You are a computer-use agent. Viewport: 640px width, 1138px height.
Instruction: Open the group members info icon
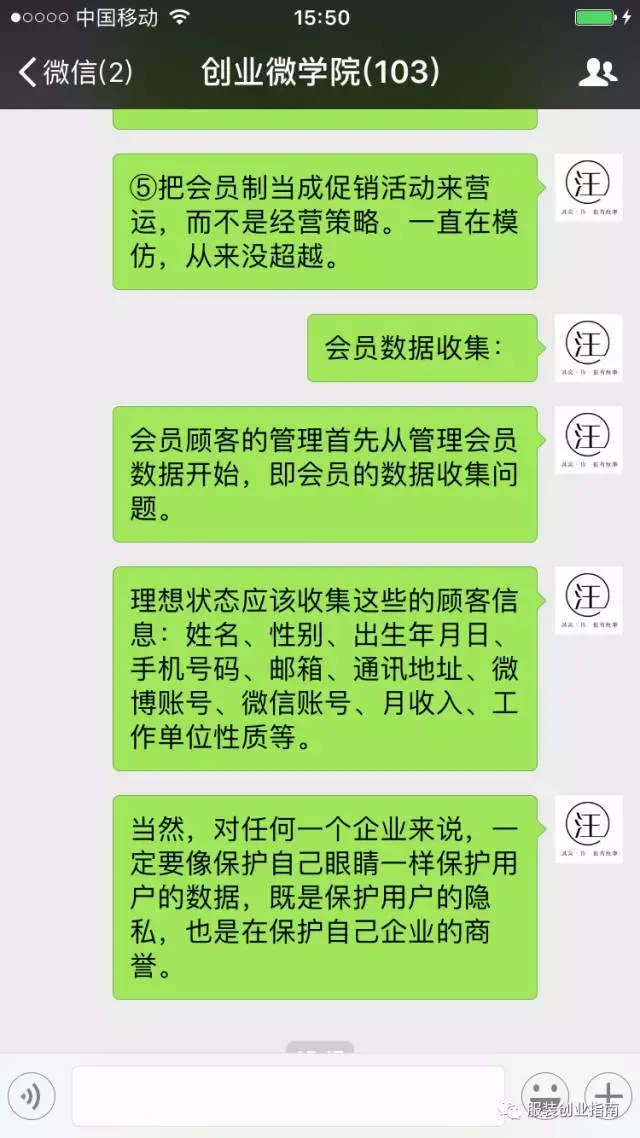pos(598,72)
